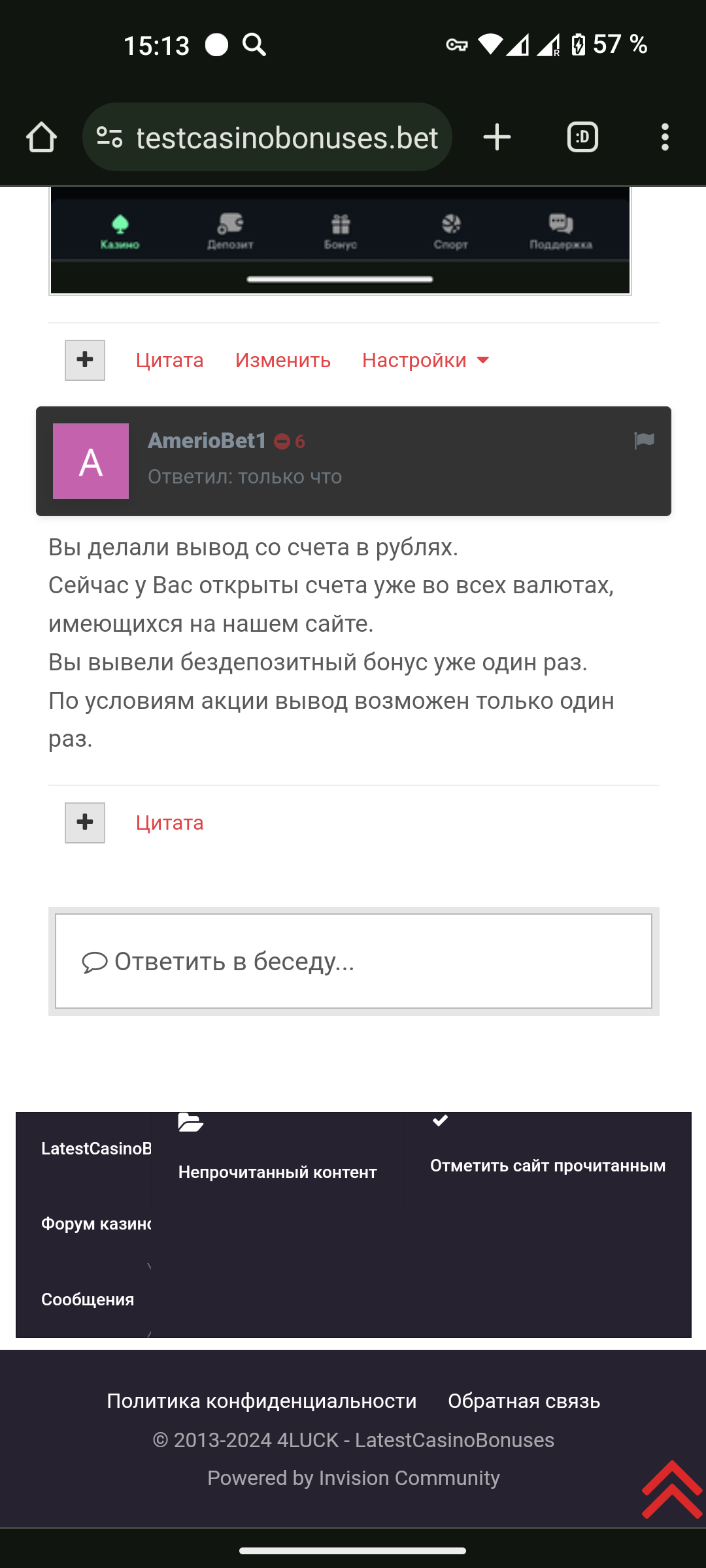The width and height of the screenshot is (706, 1568).
Task: Tap the Ответить в беседу reply field
Action: 353,961
